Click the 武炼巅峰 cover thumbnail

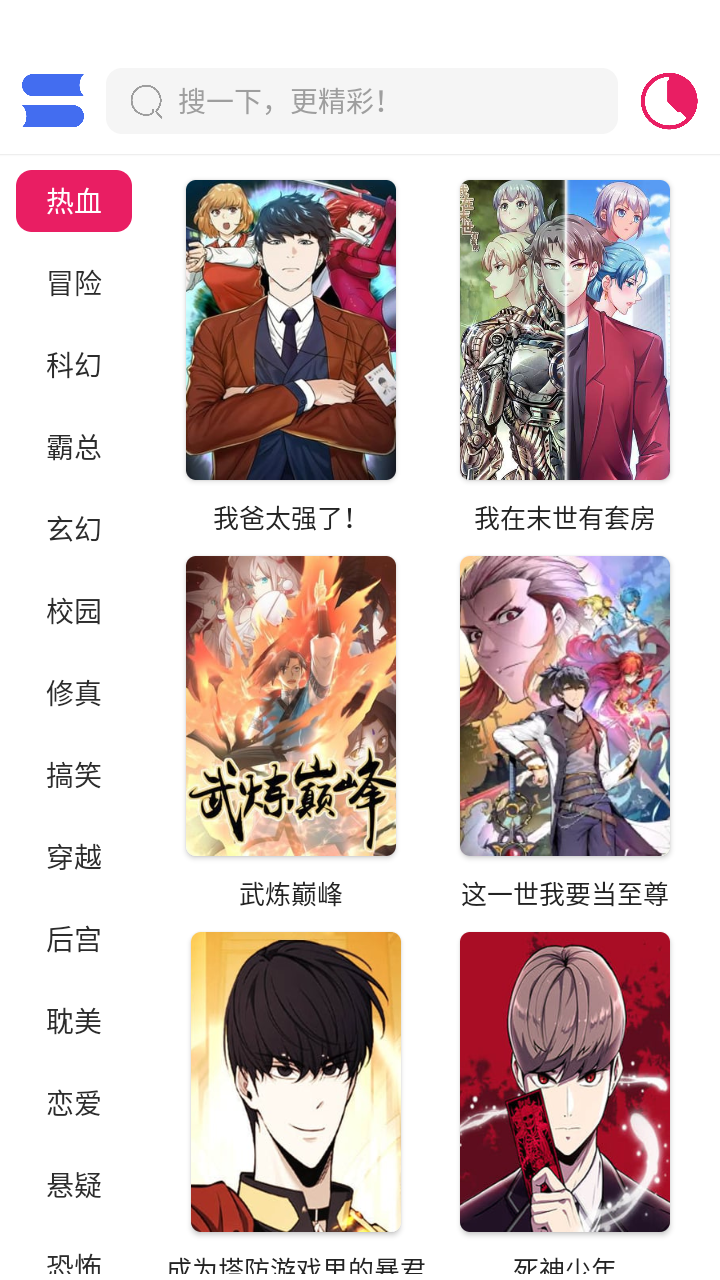click(290, 705)
